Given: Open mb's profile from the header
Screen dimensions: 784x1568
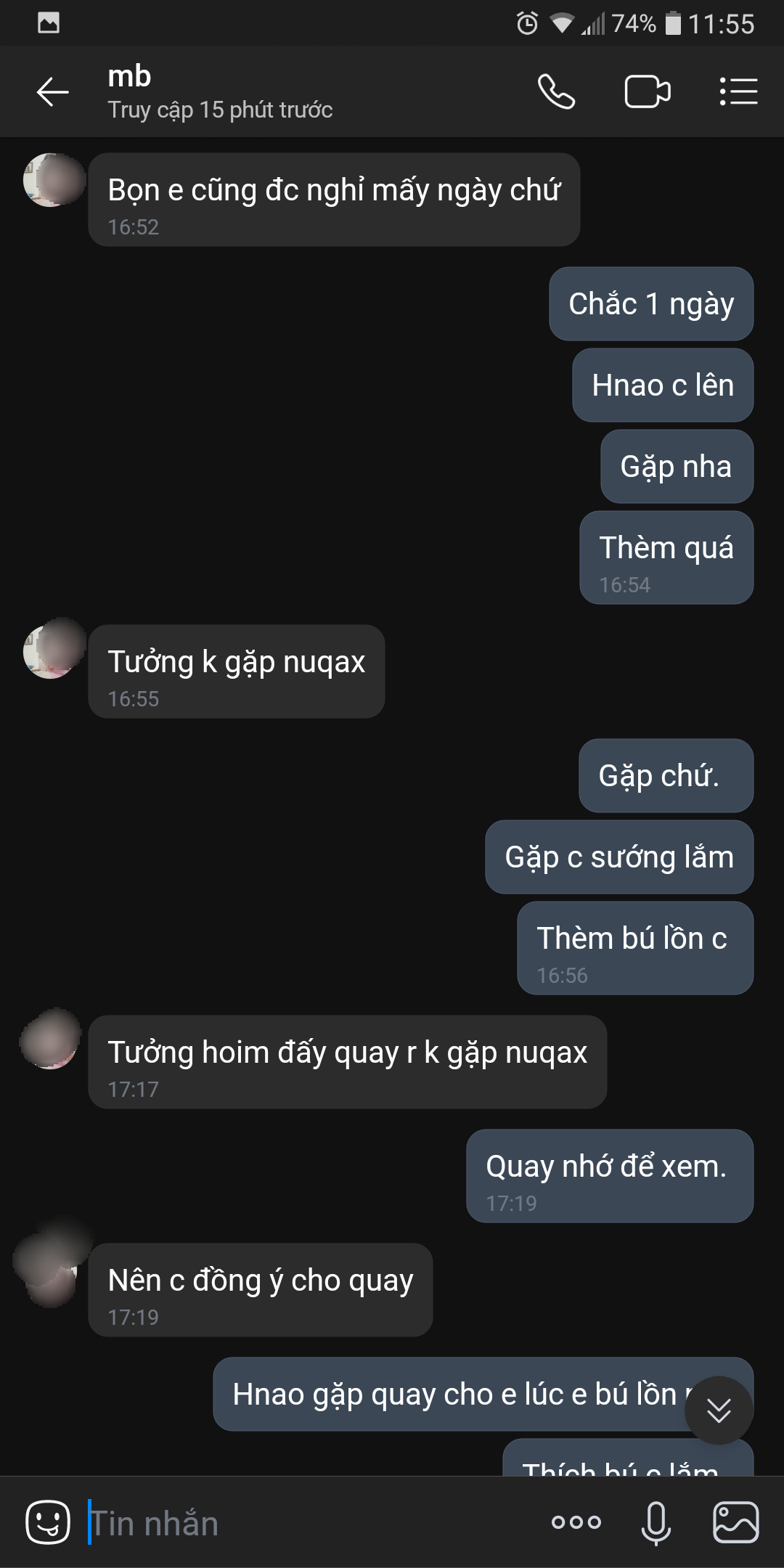Looking at the screenshot, I should point(218,92).
